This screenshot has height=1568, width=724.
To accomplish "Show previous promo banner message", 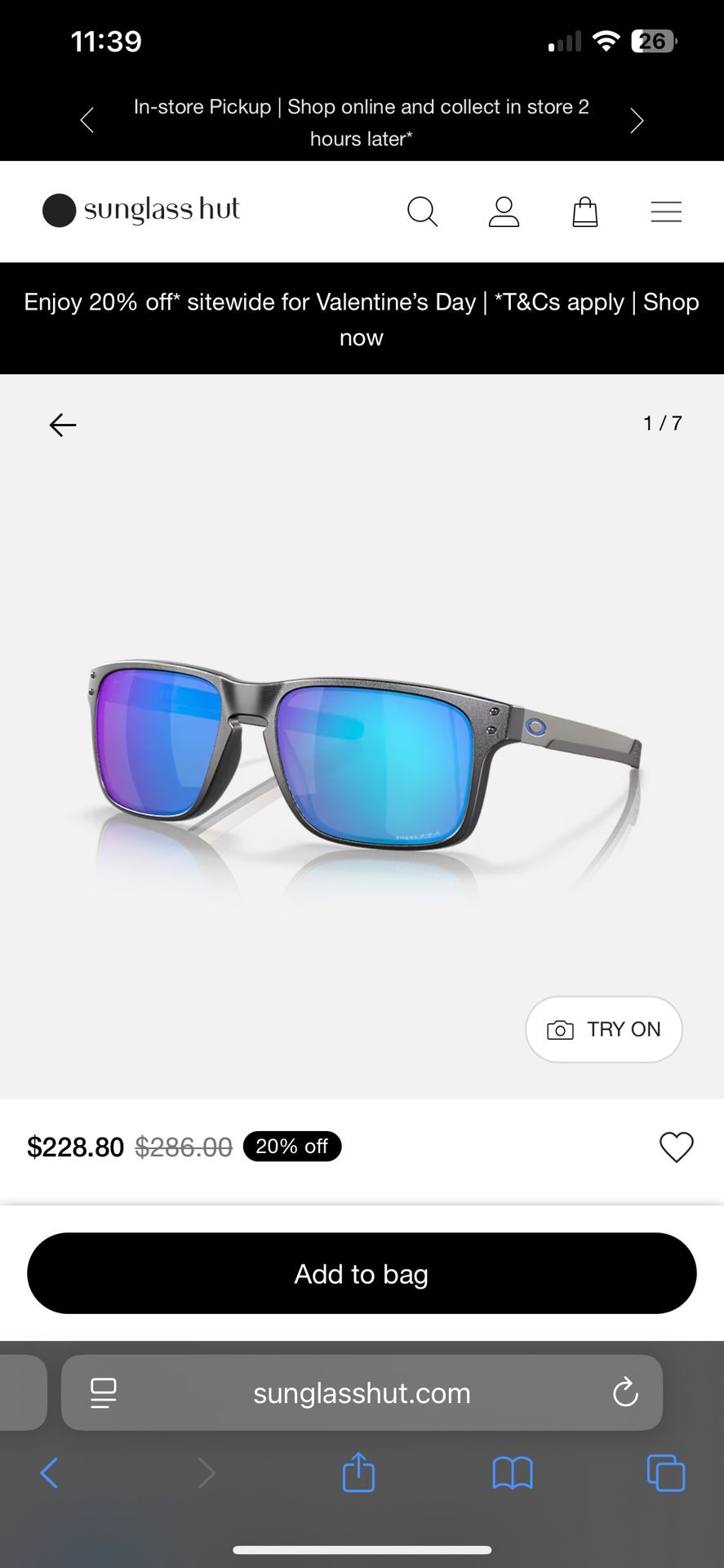I will point(87,121).
